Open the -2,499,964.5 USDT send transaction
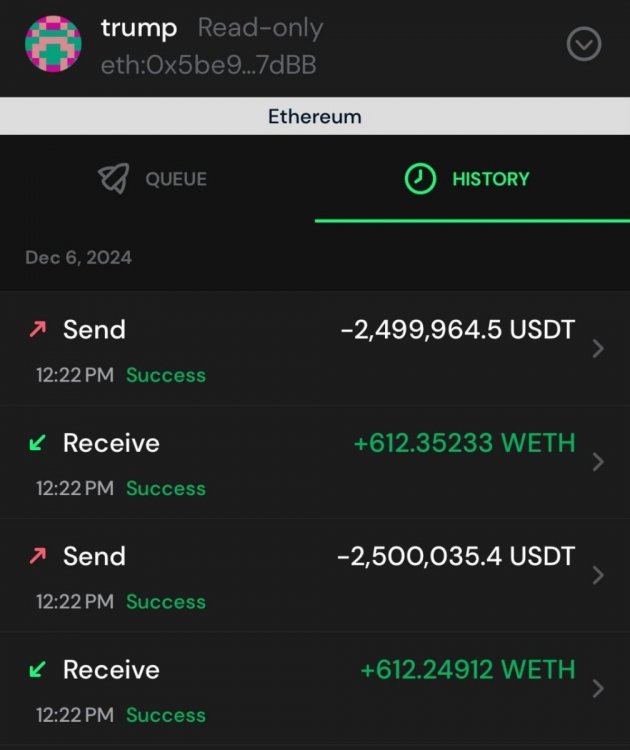Screen dimensions: 630x750 tap(315, 348)
